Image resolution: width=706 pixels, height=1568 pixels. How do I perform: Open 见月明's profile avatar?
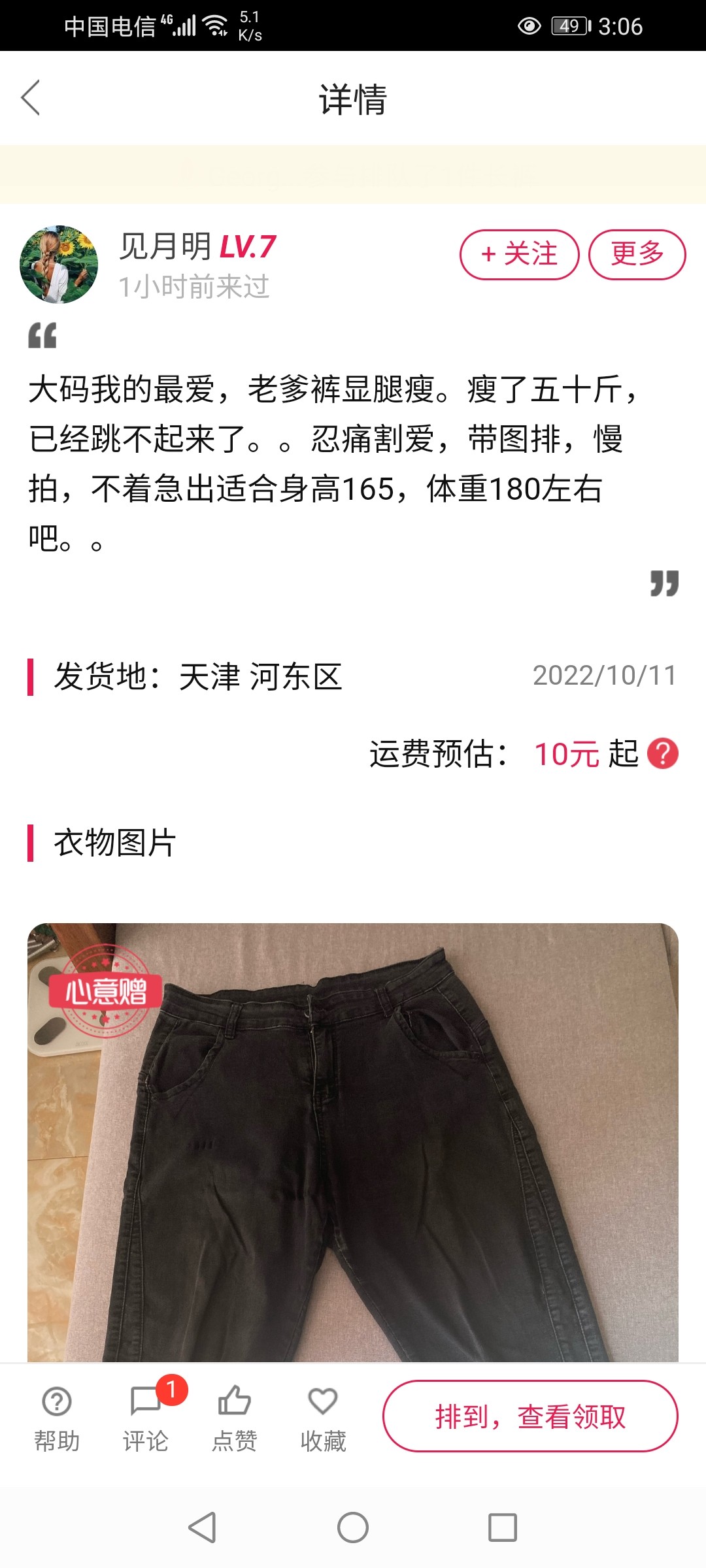point(59,265)
